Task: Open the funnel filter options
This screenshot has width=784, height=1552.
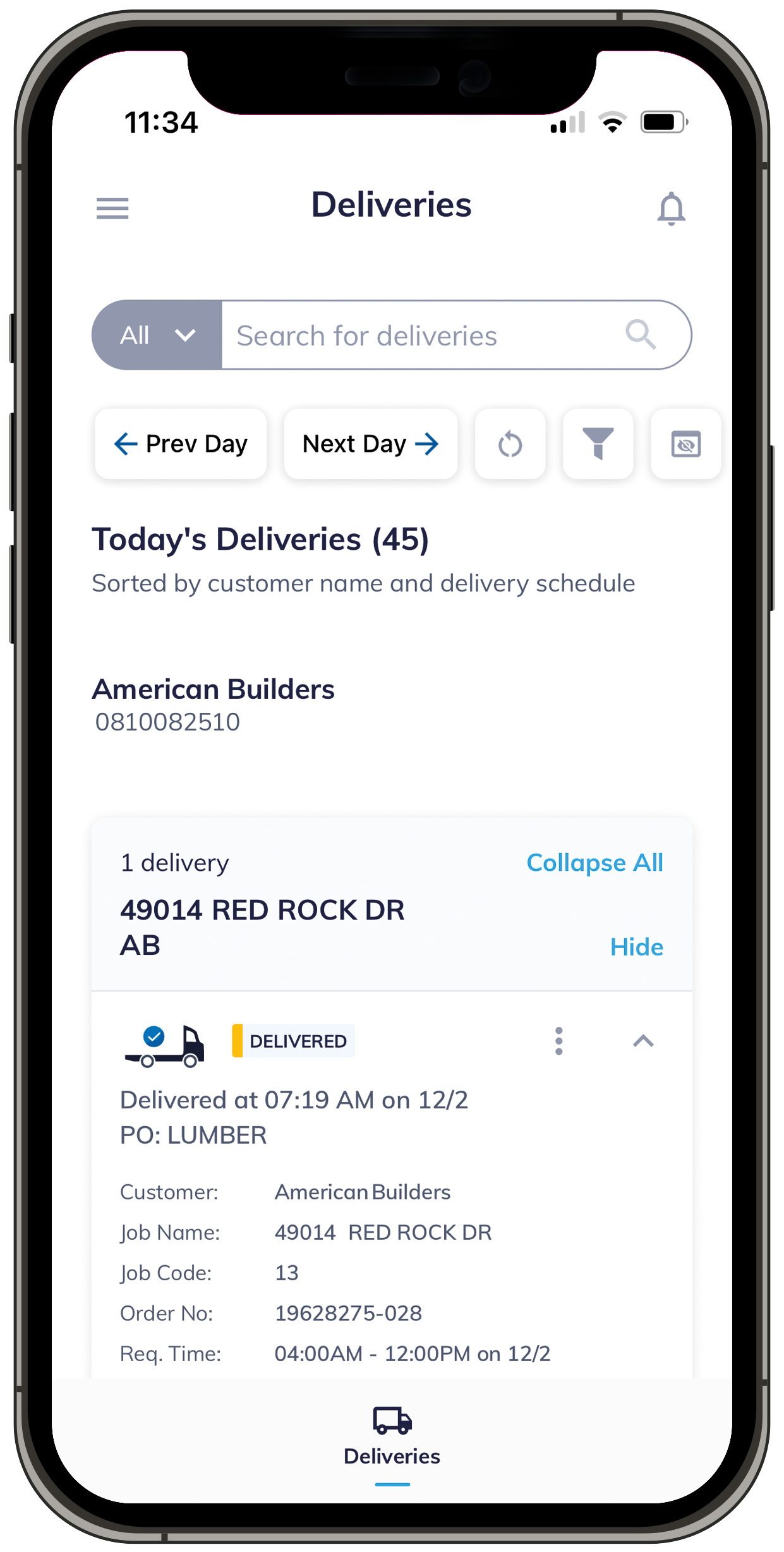Action: (x=598, y=444)
